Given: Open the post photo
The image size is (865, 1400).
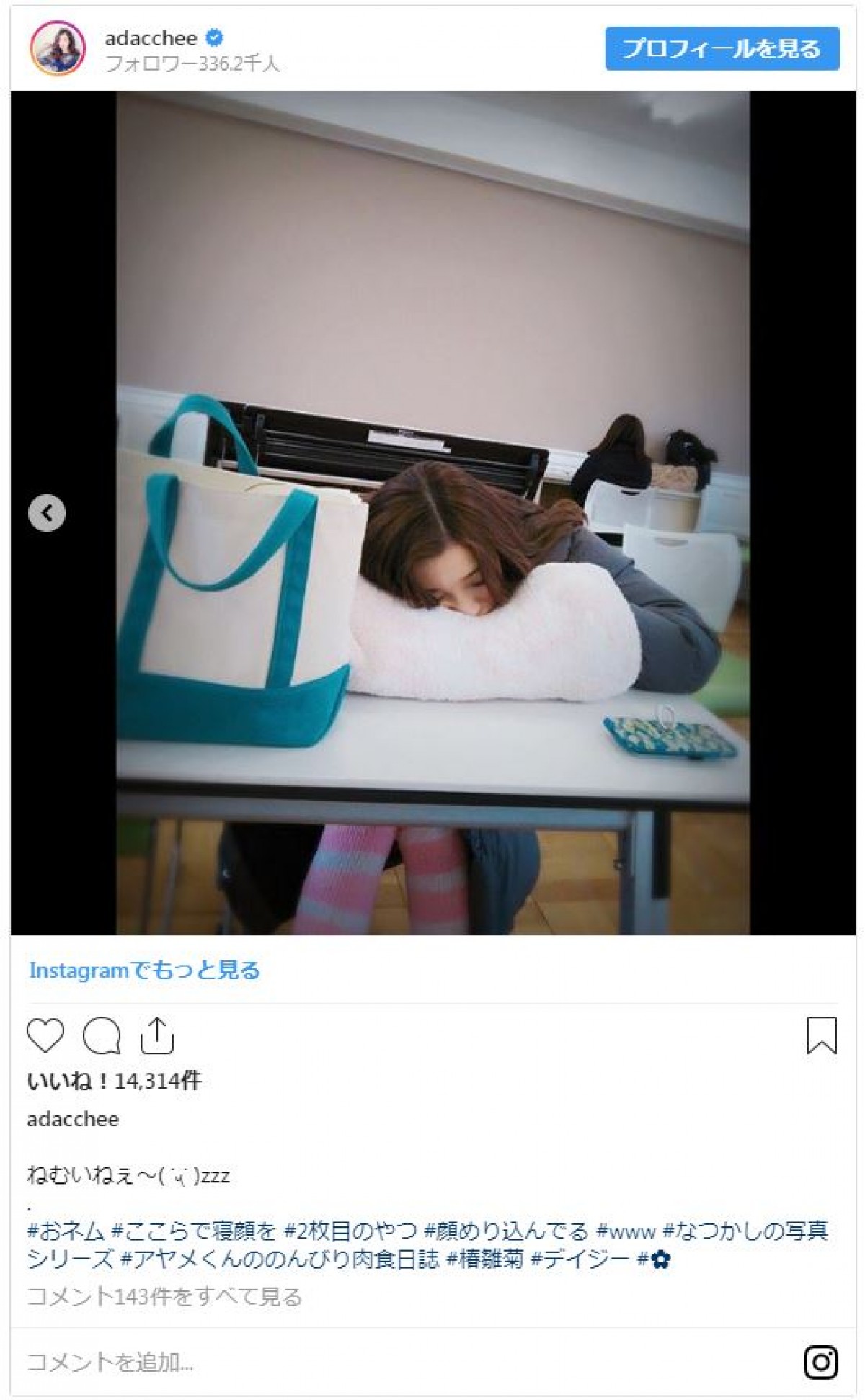Looking at the screenshot, I should coord(432,512).
